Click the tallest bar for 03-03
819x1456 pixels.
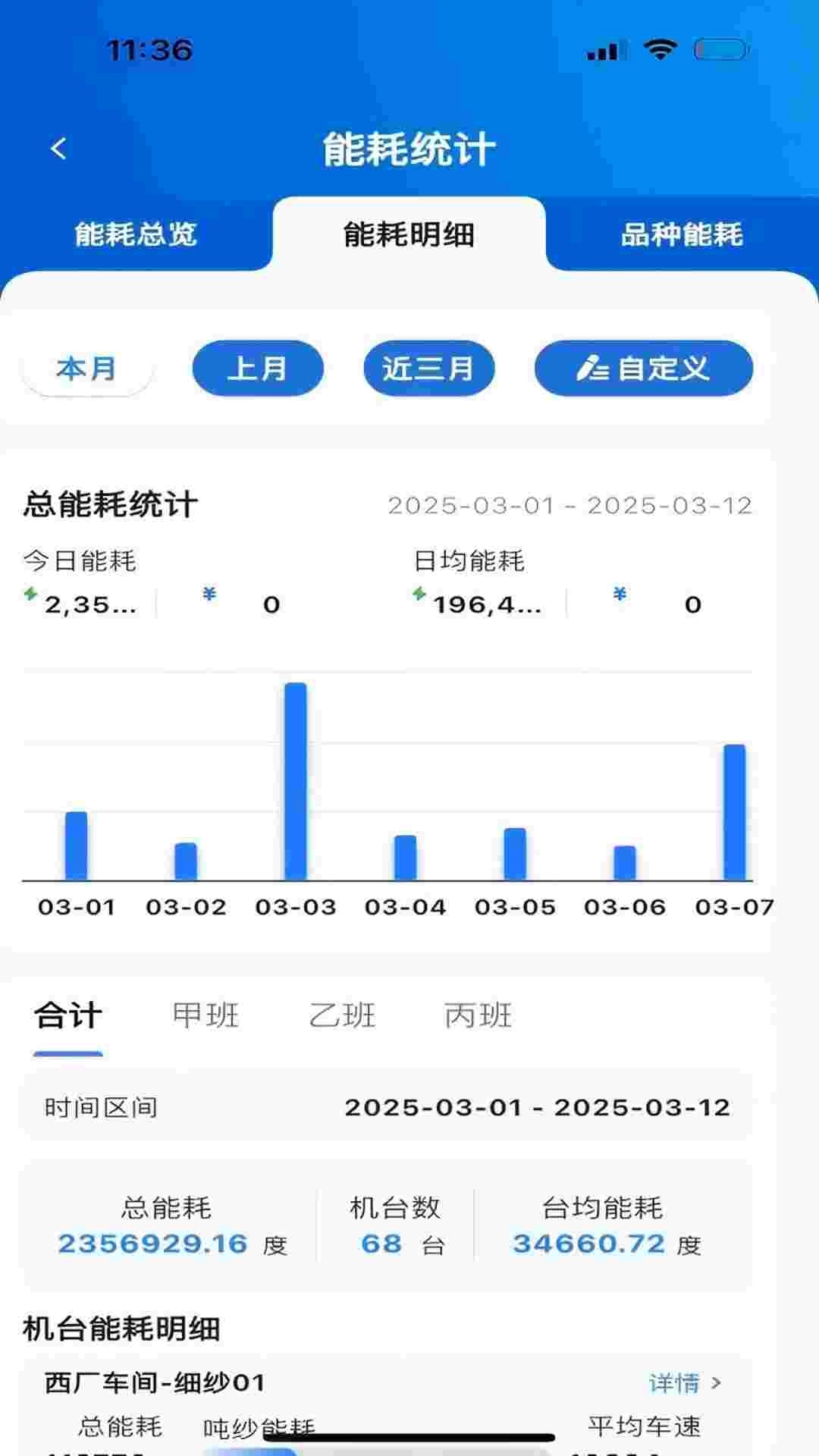294,781
